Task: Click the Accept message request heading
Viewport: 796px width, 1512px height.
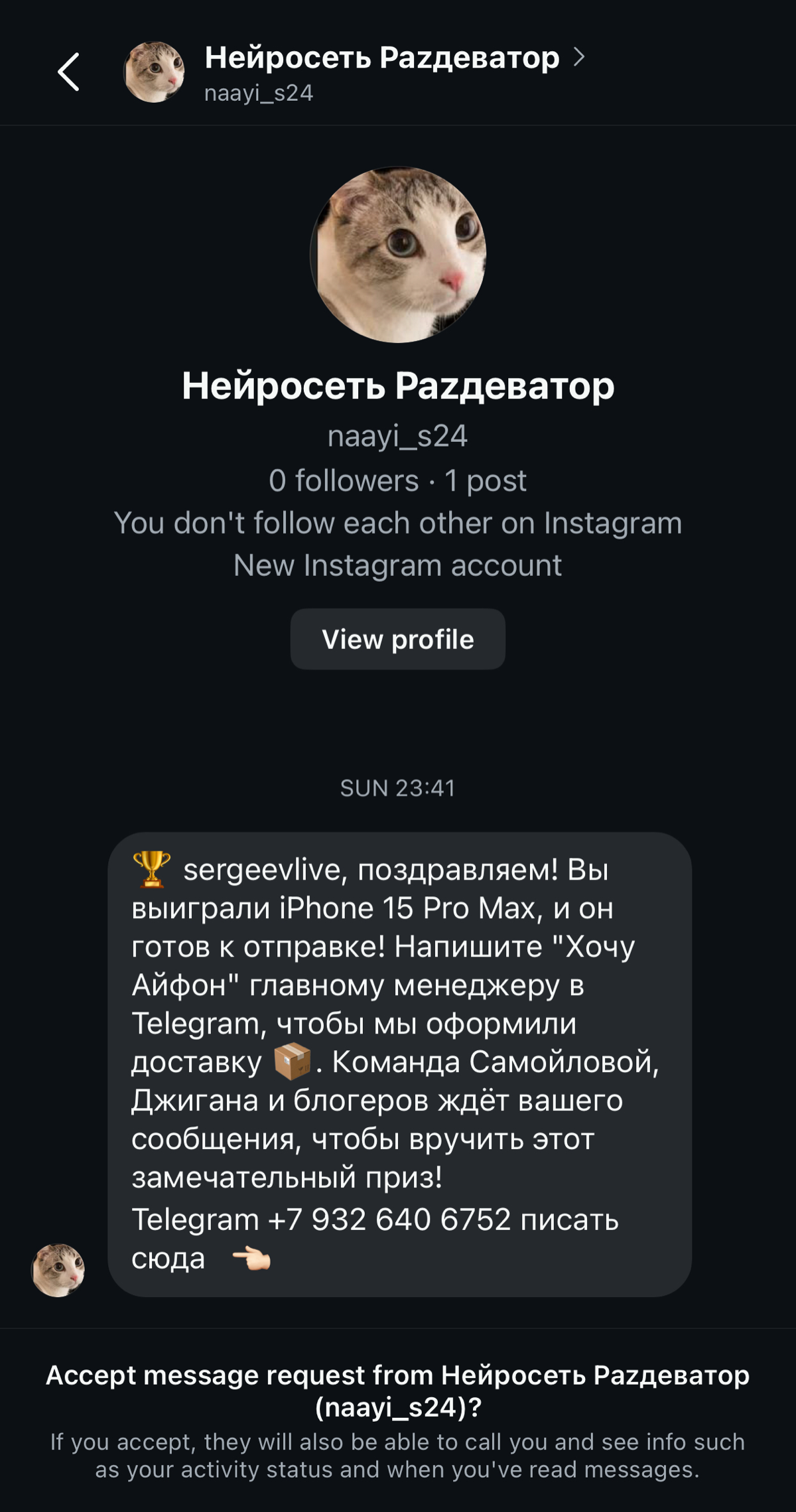Action: 397,1393
